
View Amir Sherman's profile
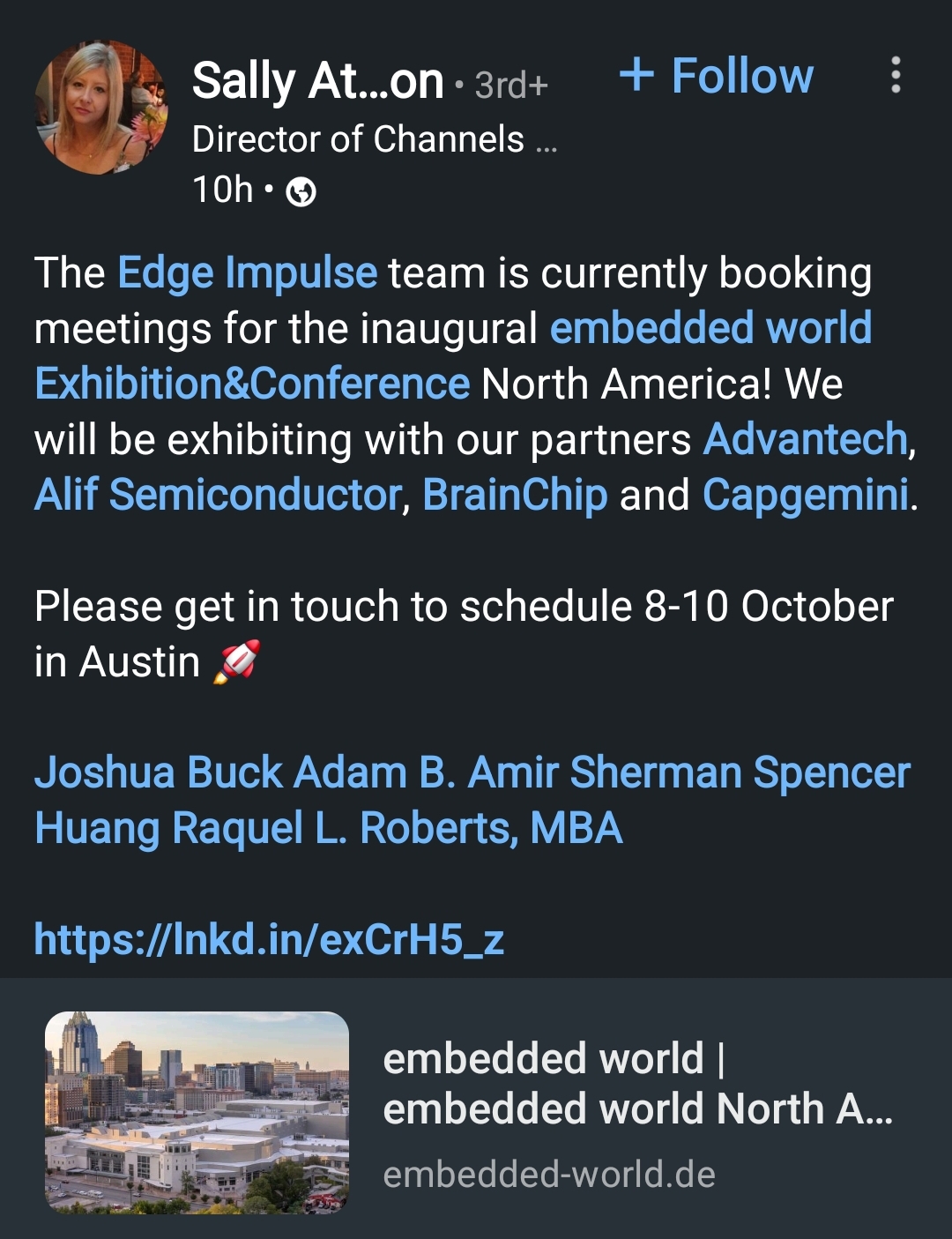(x=605, y=773)
